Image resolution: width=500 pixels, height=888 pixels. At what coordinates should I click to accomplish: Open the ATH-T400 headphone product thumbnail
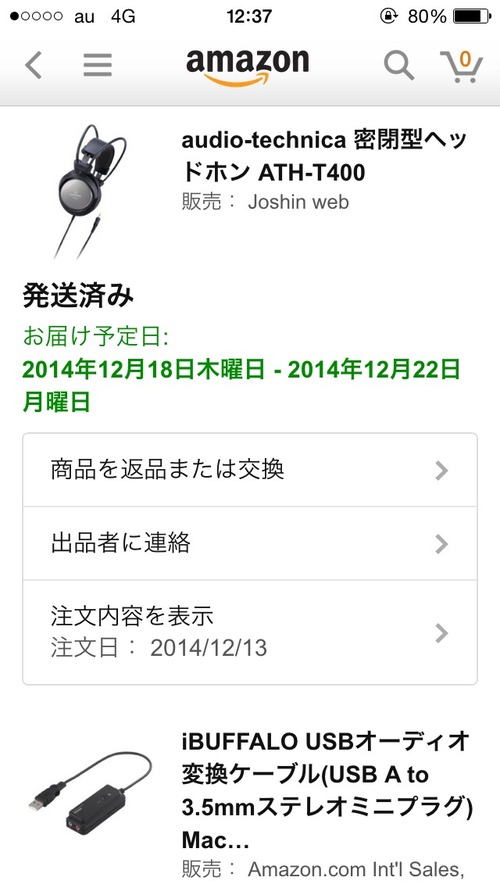(88, 191)
